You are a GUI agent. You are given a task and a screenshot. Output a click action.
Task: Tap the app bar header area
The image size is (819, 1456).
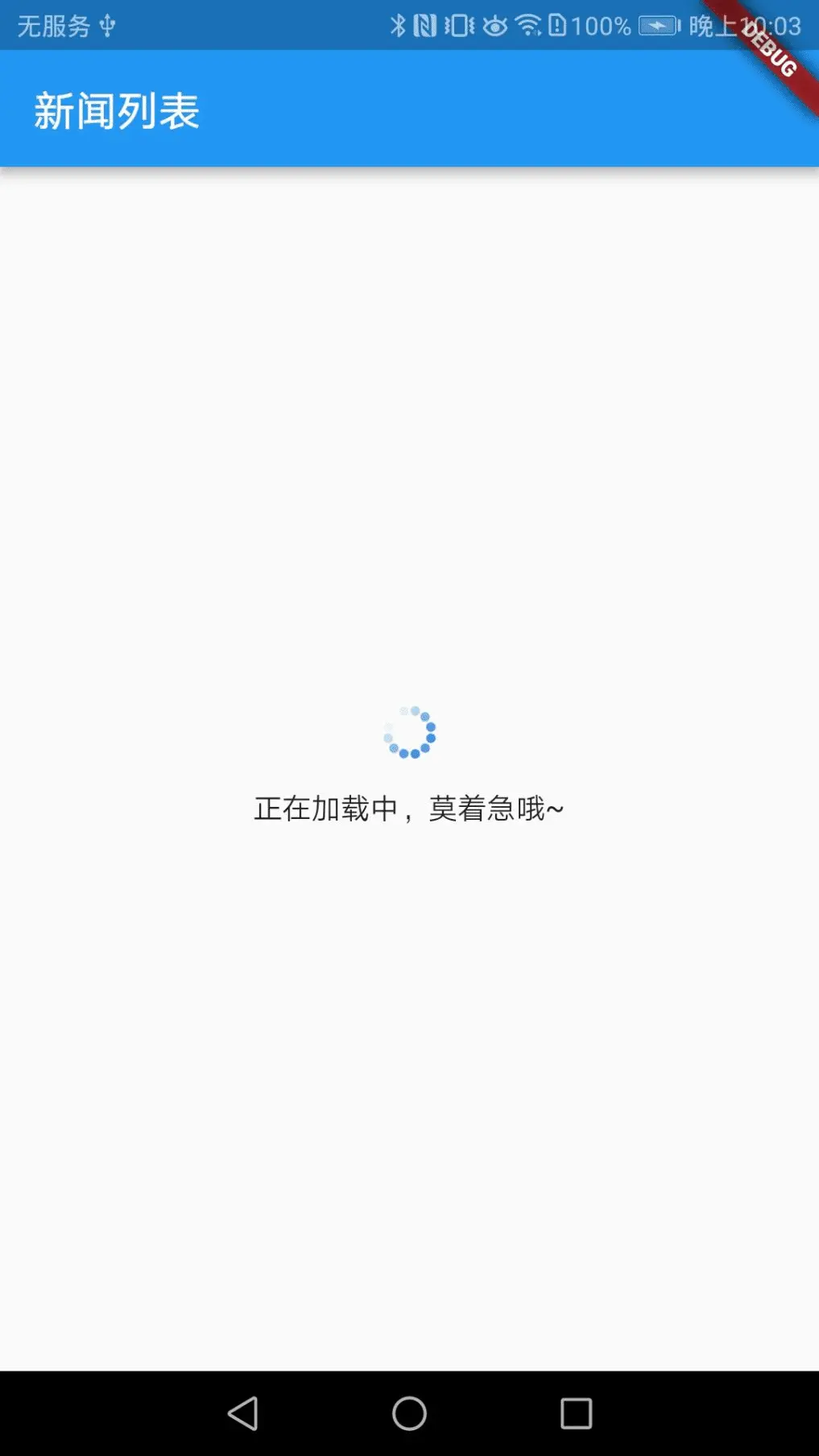(x=409, y=111)
